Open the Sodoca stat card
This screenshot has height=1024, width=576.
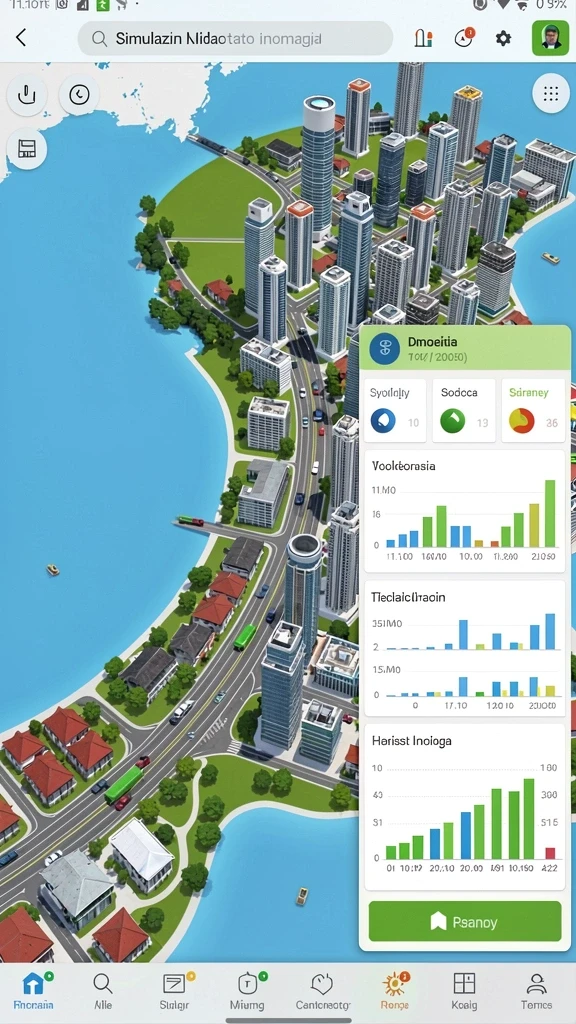(x=464, y=410)
